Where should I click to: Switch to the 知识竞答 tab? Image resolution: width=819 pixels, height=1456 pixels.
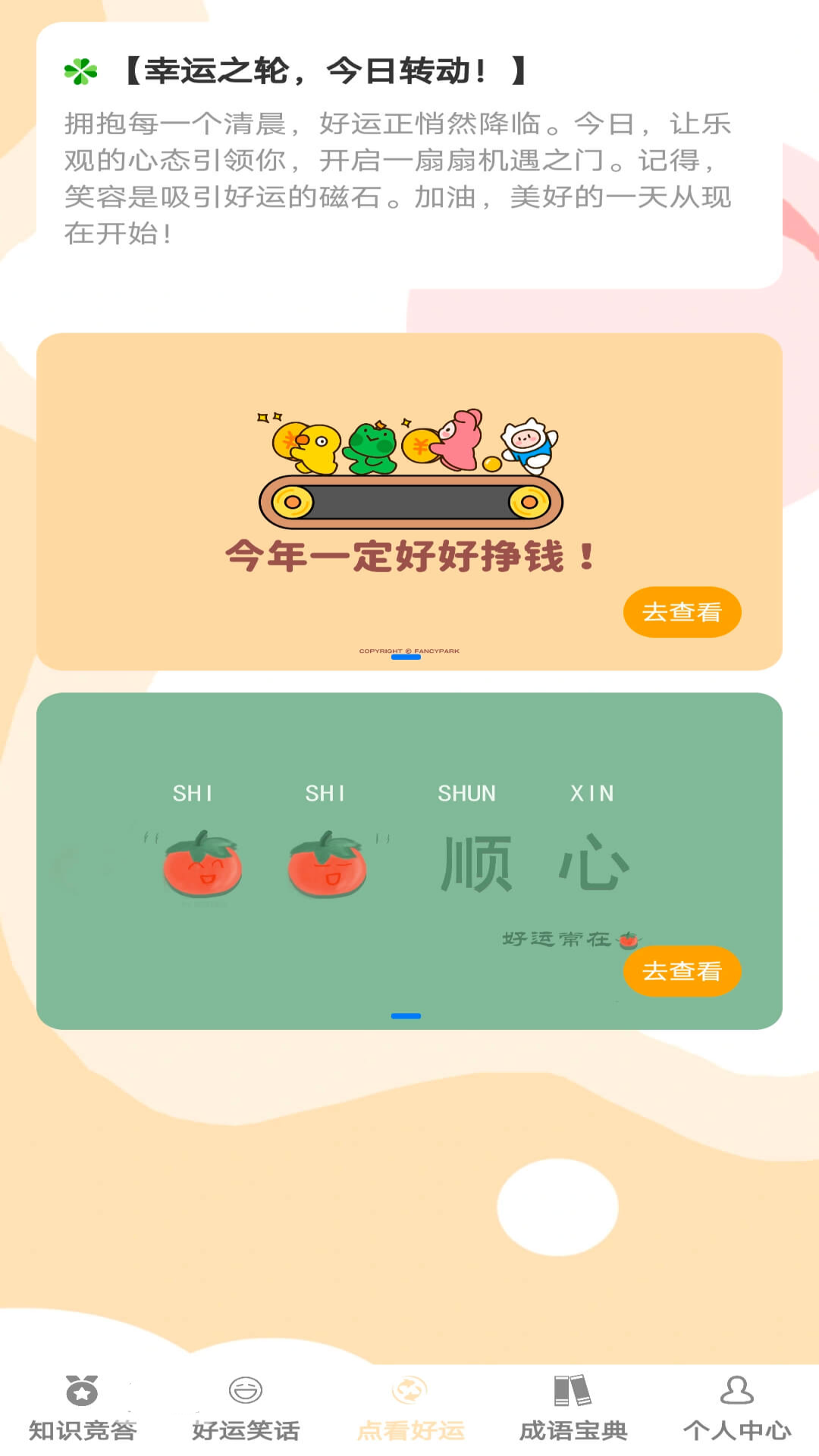(82, 1408)
